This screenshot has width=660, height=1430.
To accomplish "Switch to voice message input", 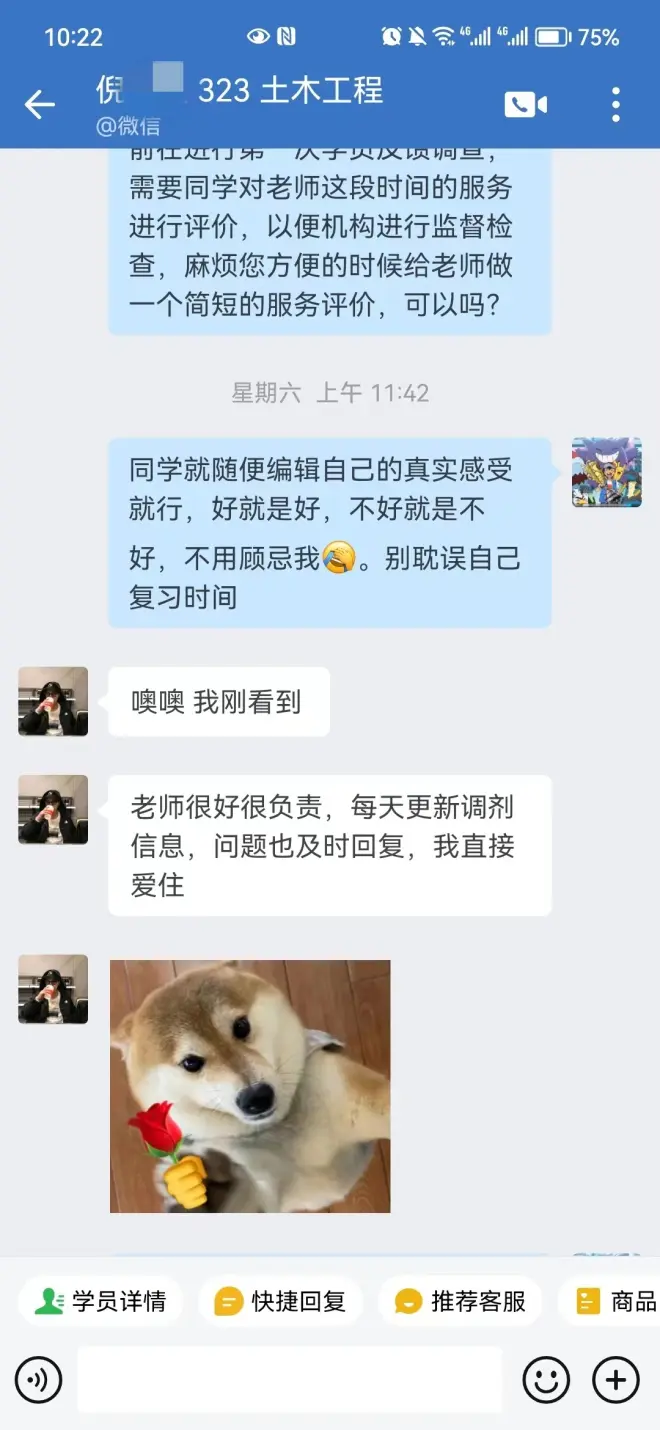I will (x=39, y=1381).
